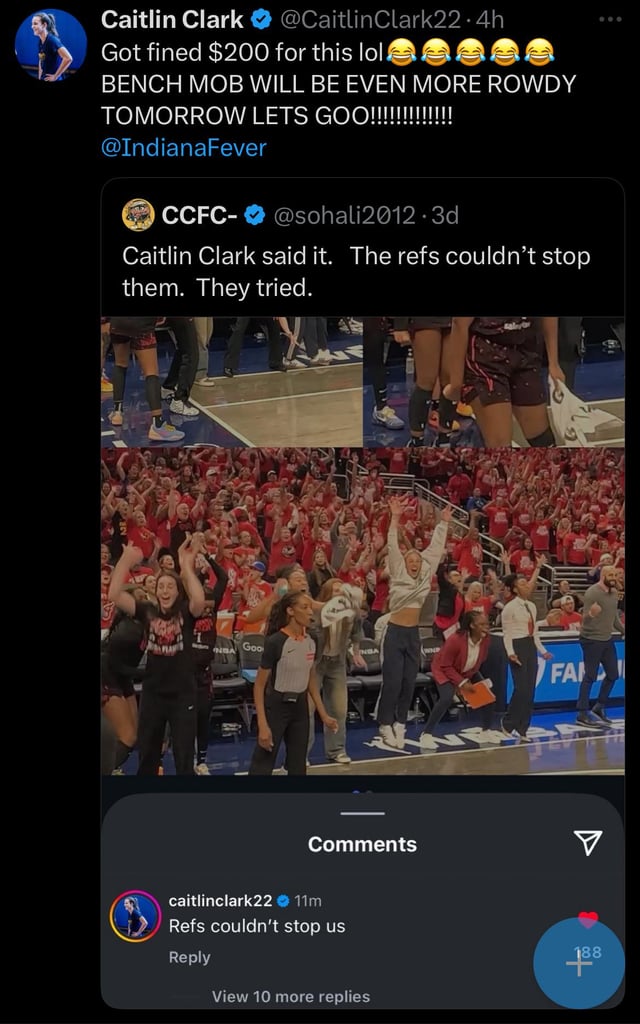Open the @IndianaFever mention link
This screenshot has height=1024, width=640.
pyautogui.click(x=184, y=147)
